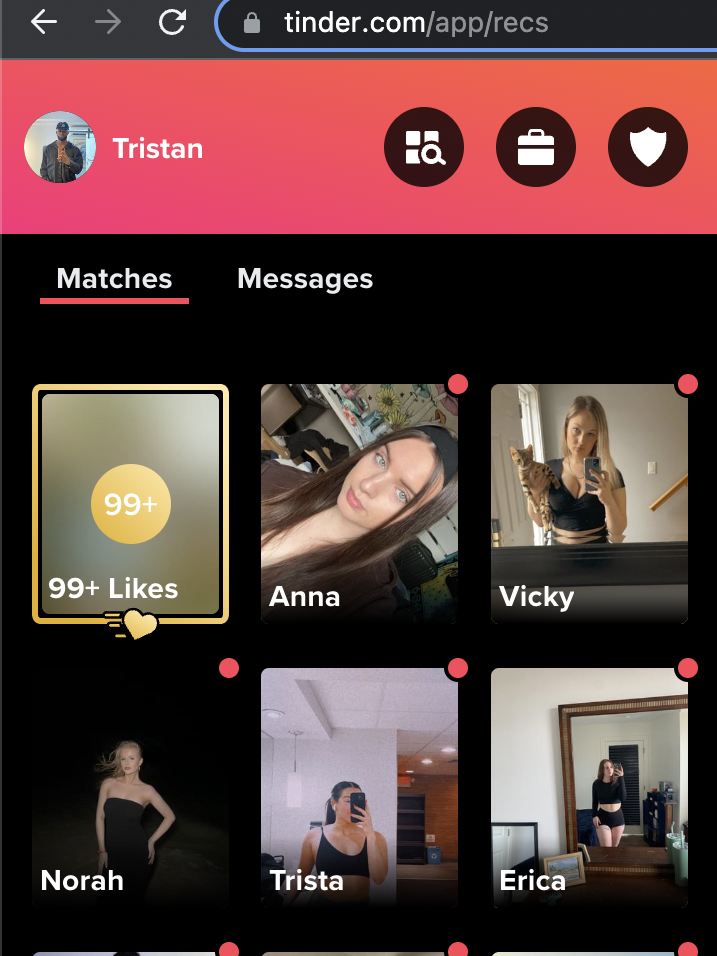Image resolution: width=717 pixels, height=956 pixels.
Task: Open the briefcase work mode icon
Action: coord(536,148)
